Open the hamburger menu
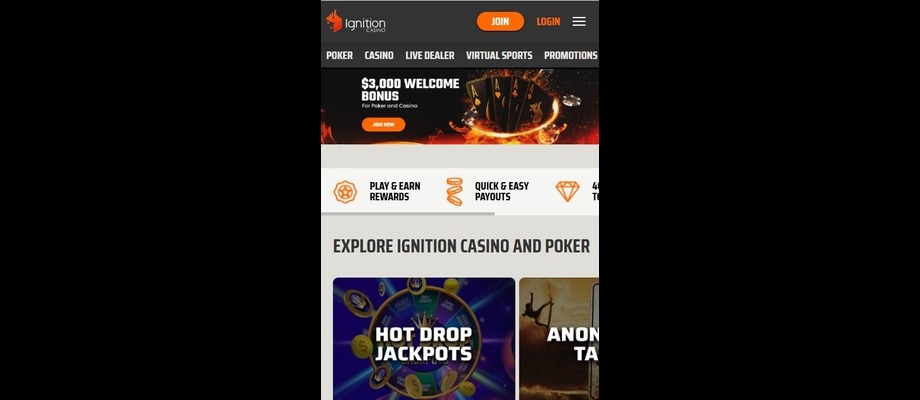This screenshot has width=920, height=400. click(x=579, y=21)
